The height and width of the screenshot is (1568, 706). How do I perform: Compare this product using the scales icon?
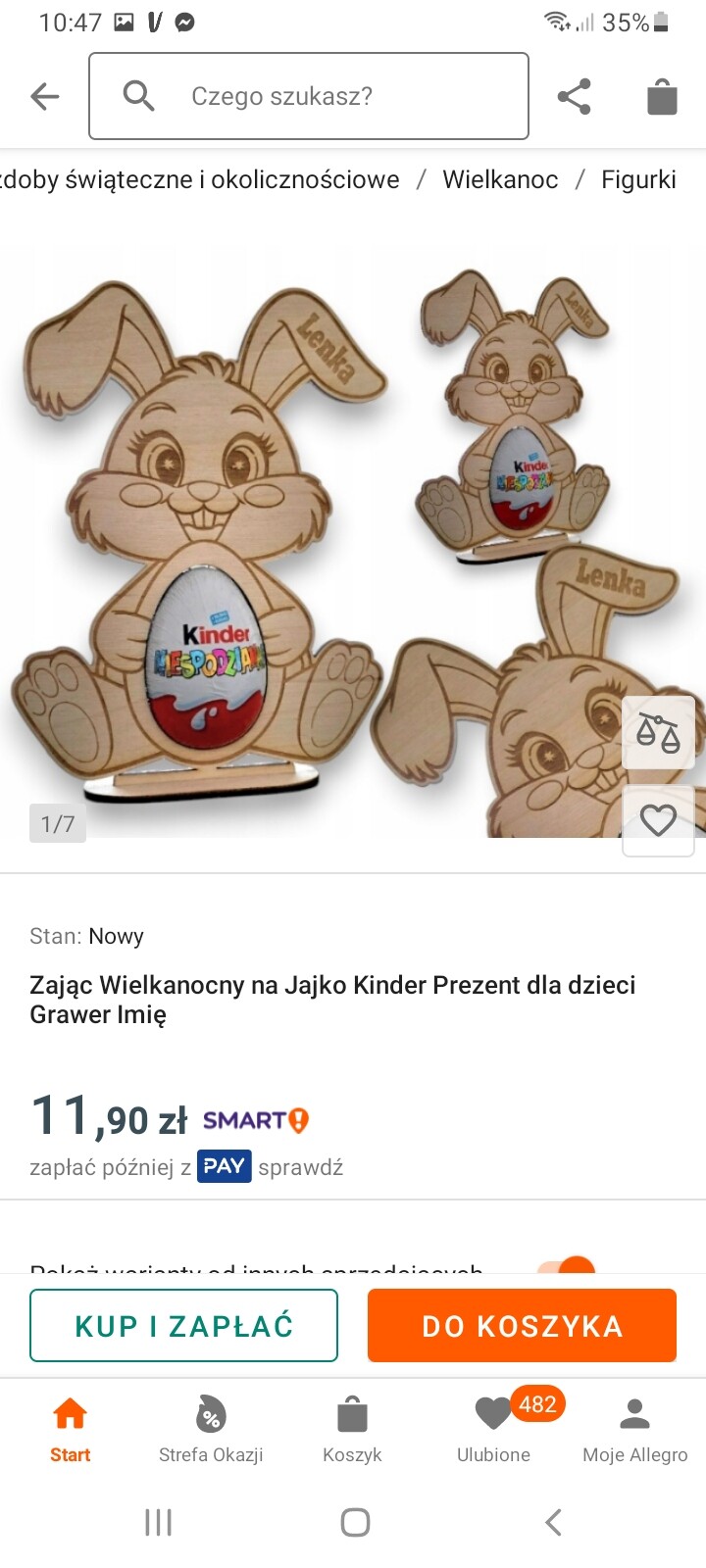[x=658, y=732]
